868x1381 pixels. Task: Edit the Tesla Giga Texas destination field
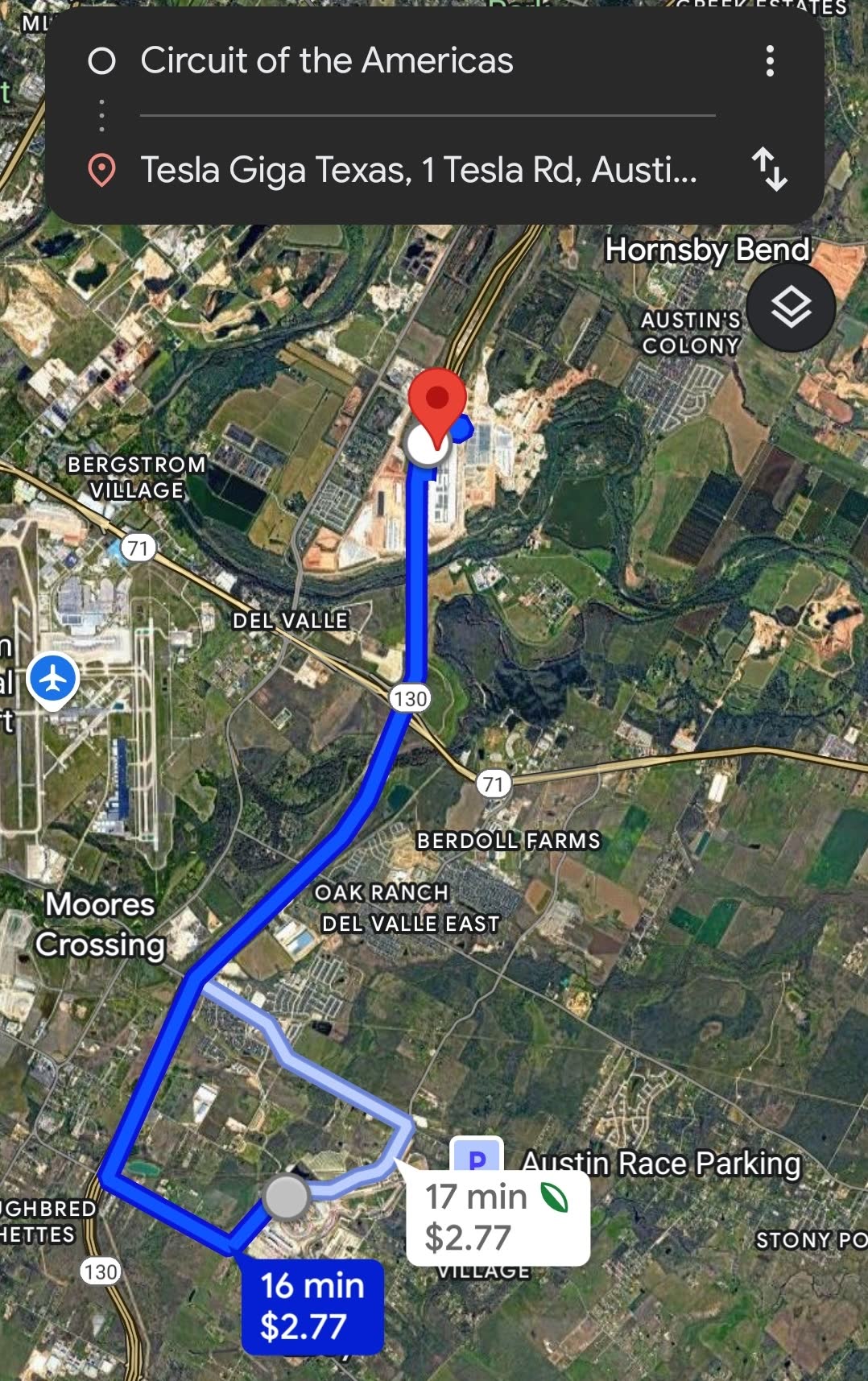coord(419,170)
